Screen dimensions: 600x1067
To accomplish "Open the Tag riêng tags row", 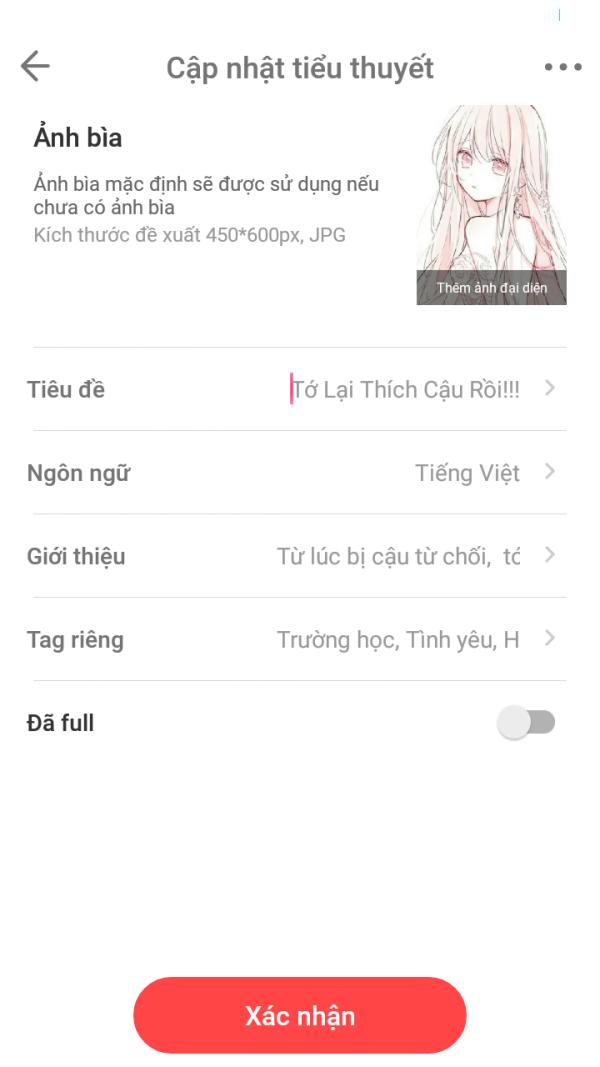I will [300, 640].
